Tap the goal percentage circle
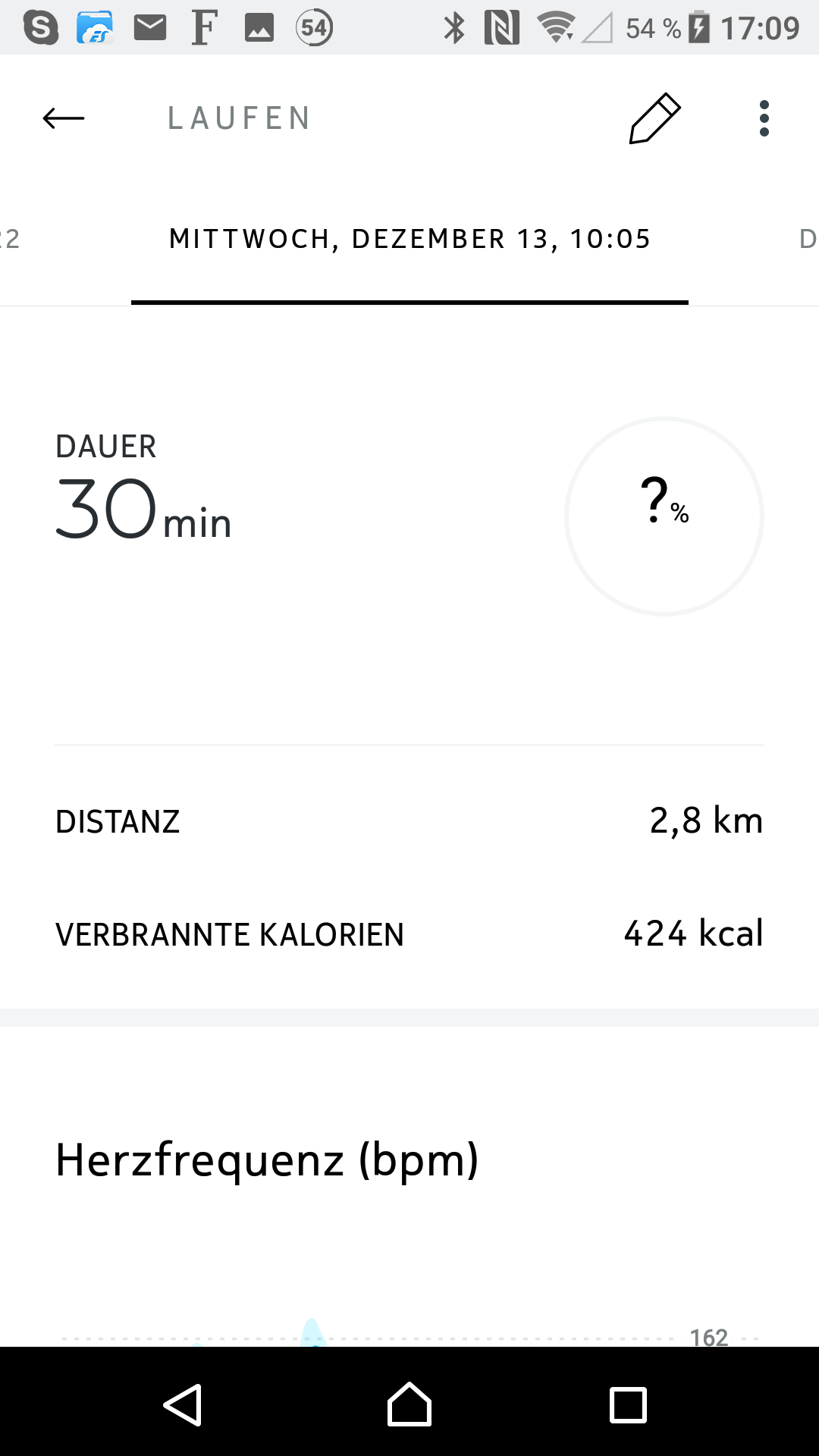The image size is (819, 1456). [x=664, y=516]
